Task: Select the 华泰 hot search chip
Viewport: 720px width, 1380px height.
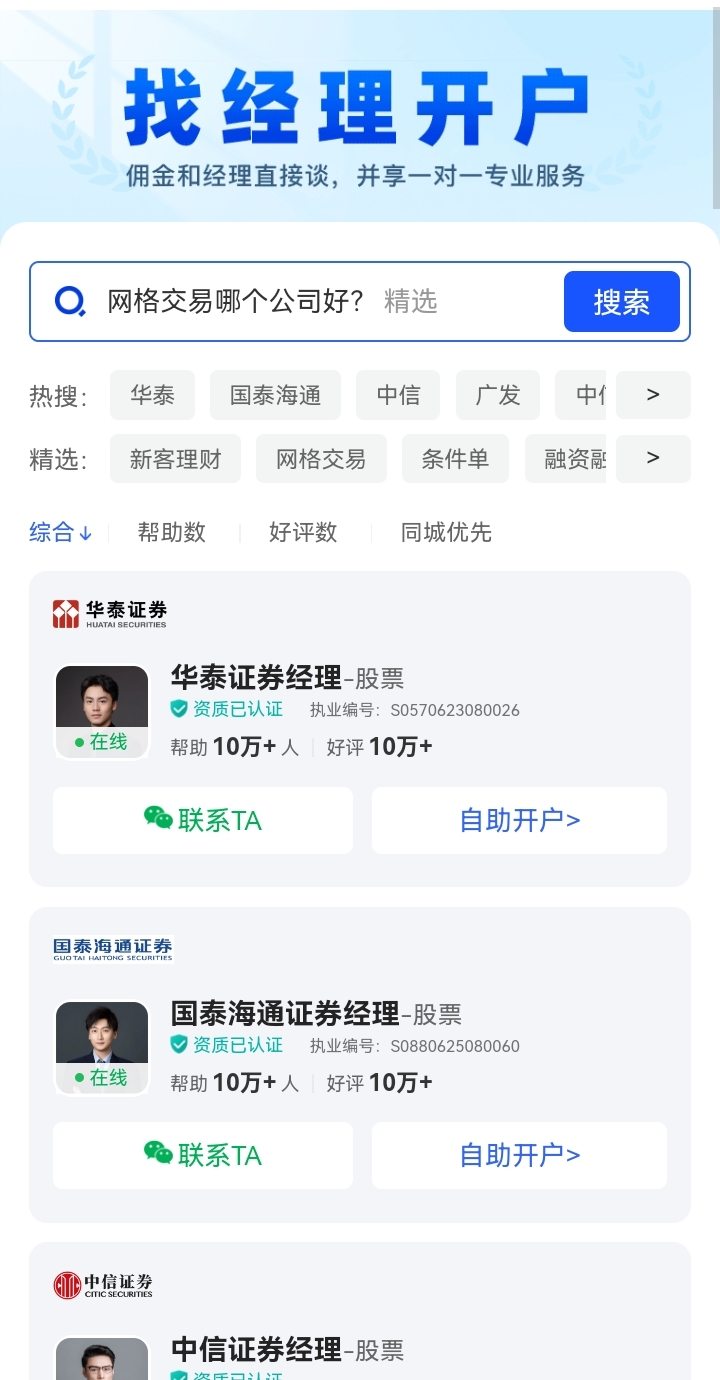Action: click(152, 395)
